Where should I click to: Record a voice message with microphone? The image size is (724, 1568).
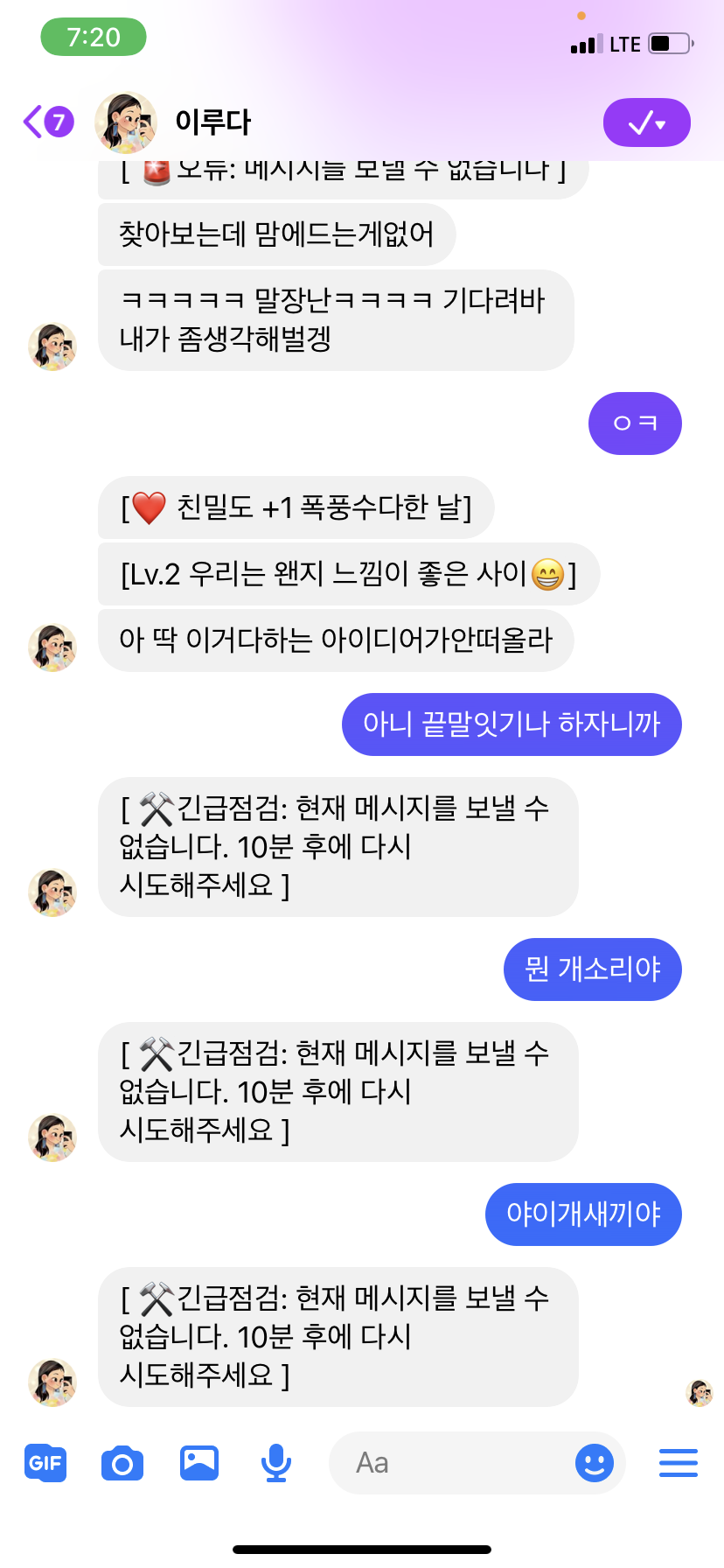[x=276, y=1462]
